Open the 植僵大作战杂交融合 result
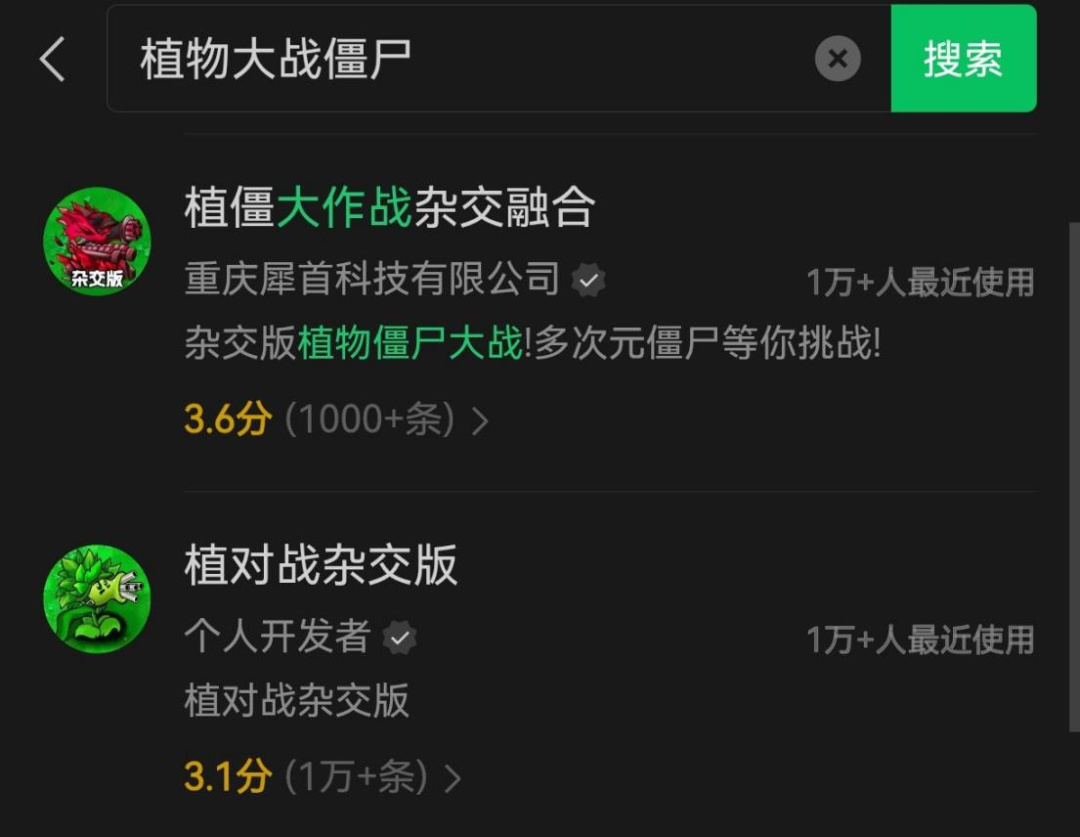Viewport: 1080px width, 837px height. (390, 209)
